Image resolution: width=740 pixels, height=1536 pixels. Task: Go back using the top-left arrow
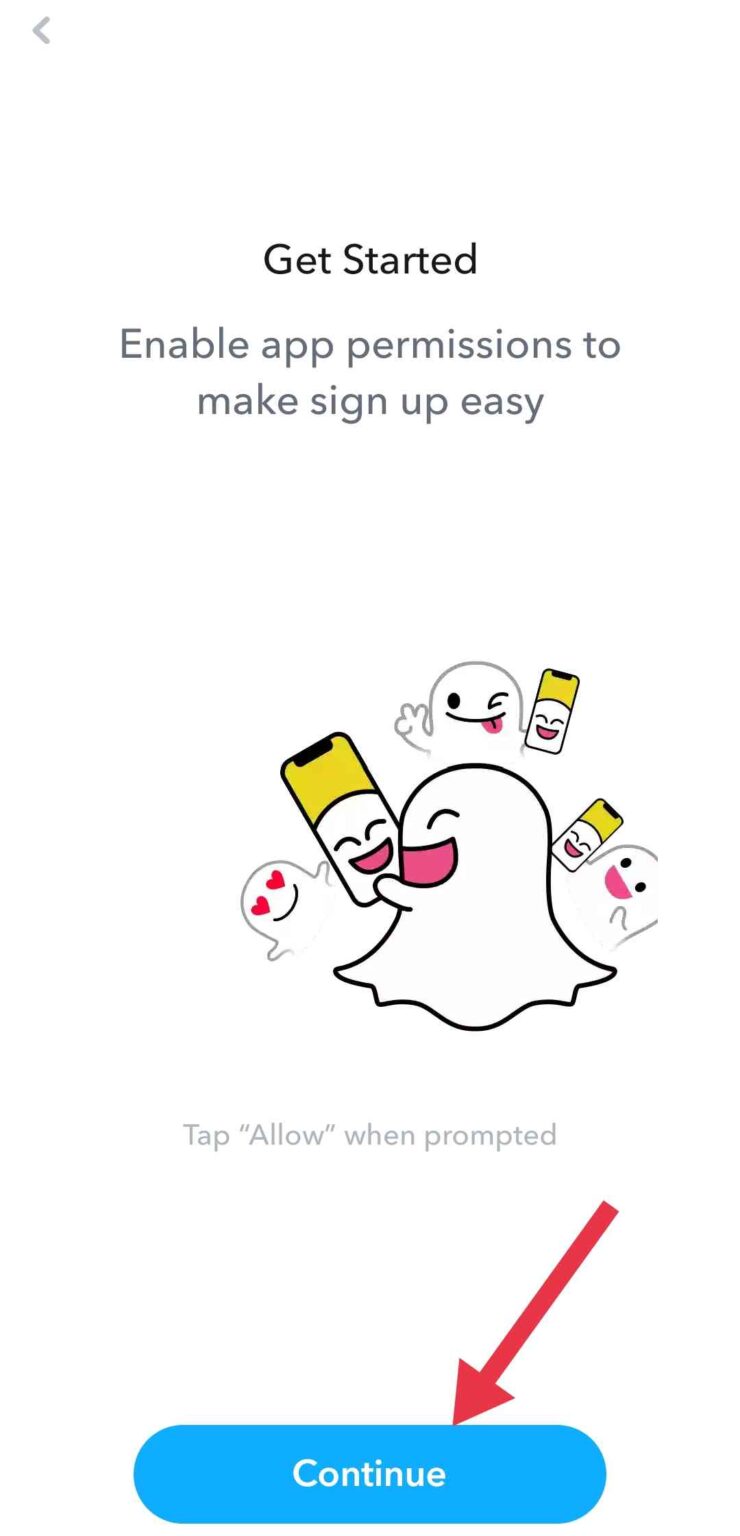click(x=41, y=31)
